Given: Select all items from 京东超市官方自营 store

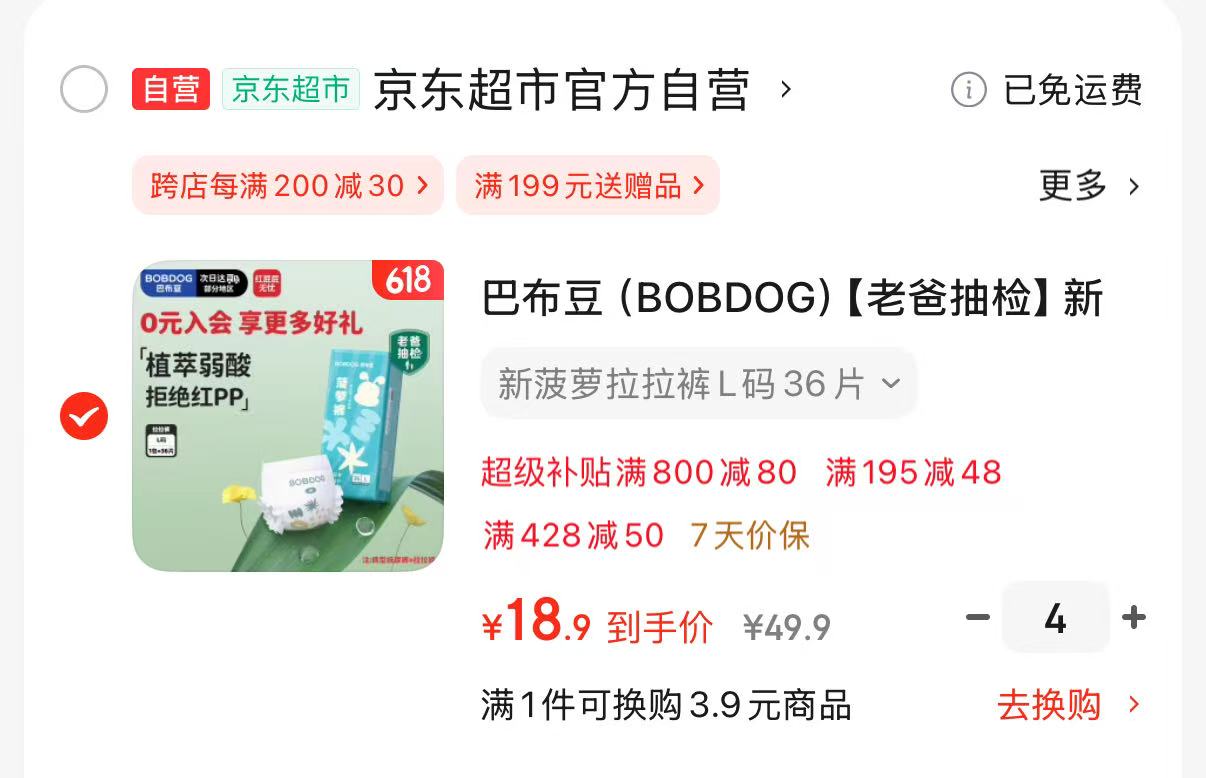Looking at the screenshot, I should pos(84,90).
